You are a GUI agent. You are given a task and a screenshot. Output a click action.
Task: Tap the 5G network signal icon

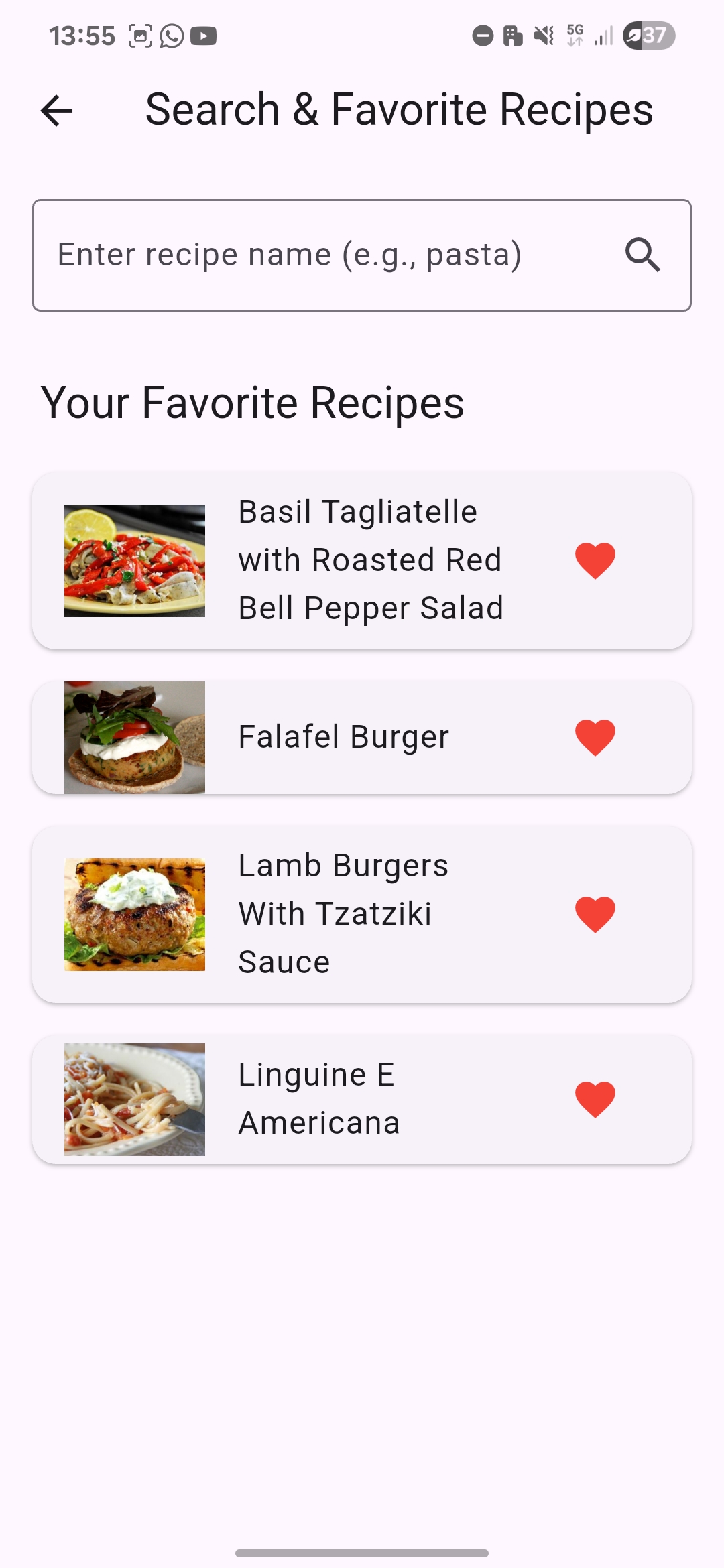[575, 35]
